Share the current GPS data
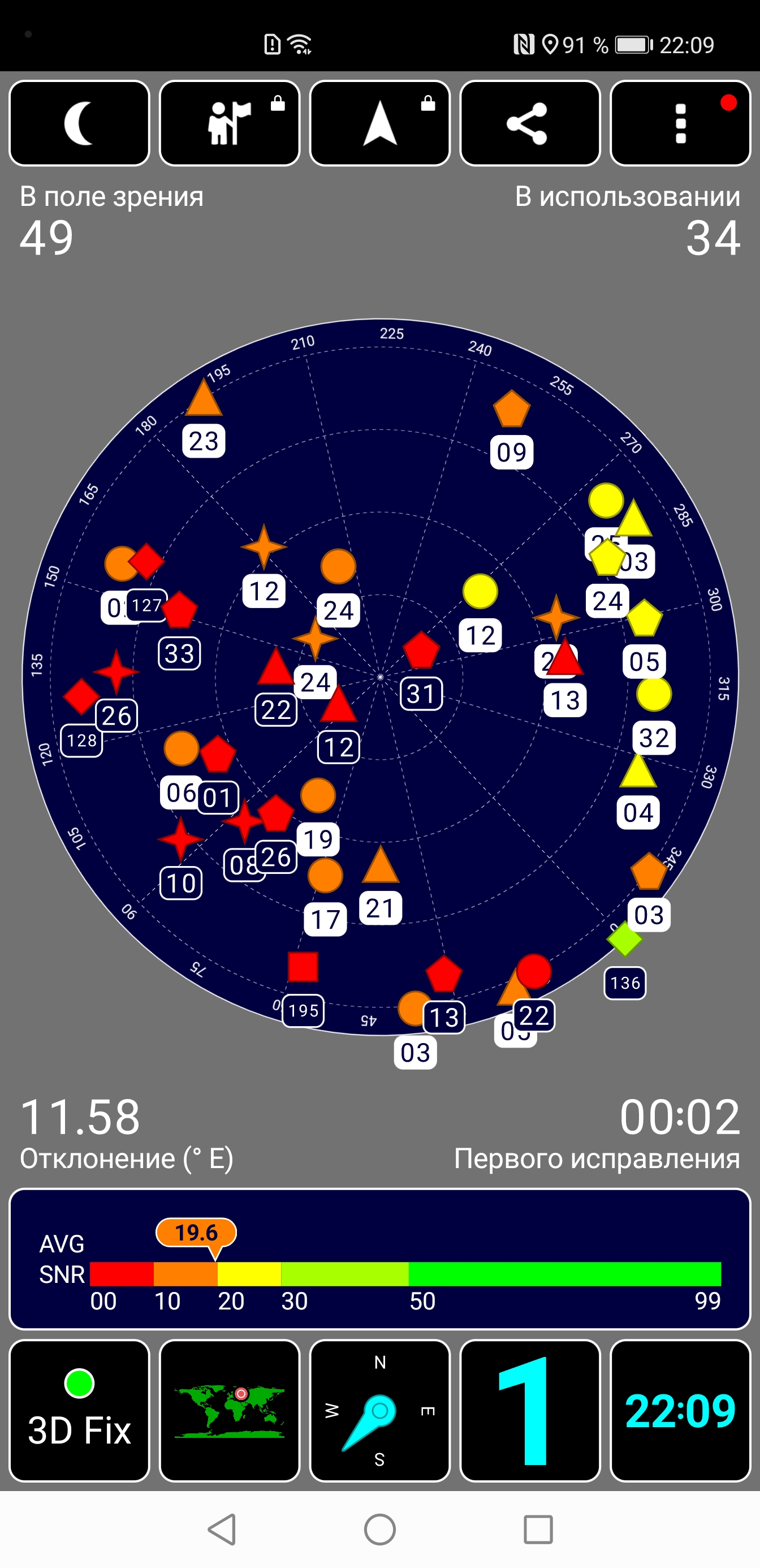The width and height of the screenshot is (760, 1568). coord(529,123)
